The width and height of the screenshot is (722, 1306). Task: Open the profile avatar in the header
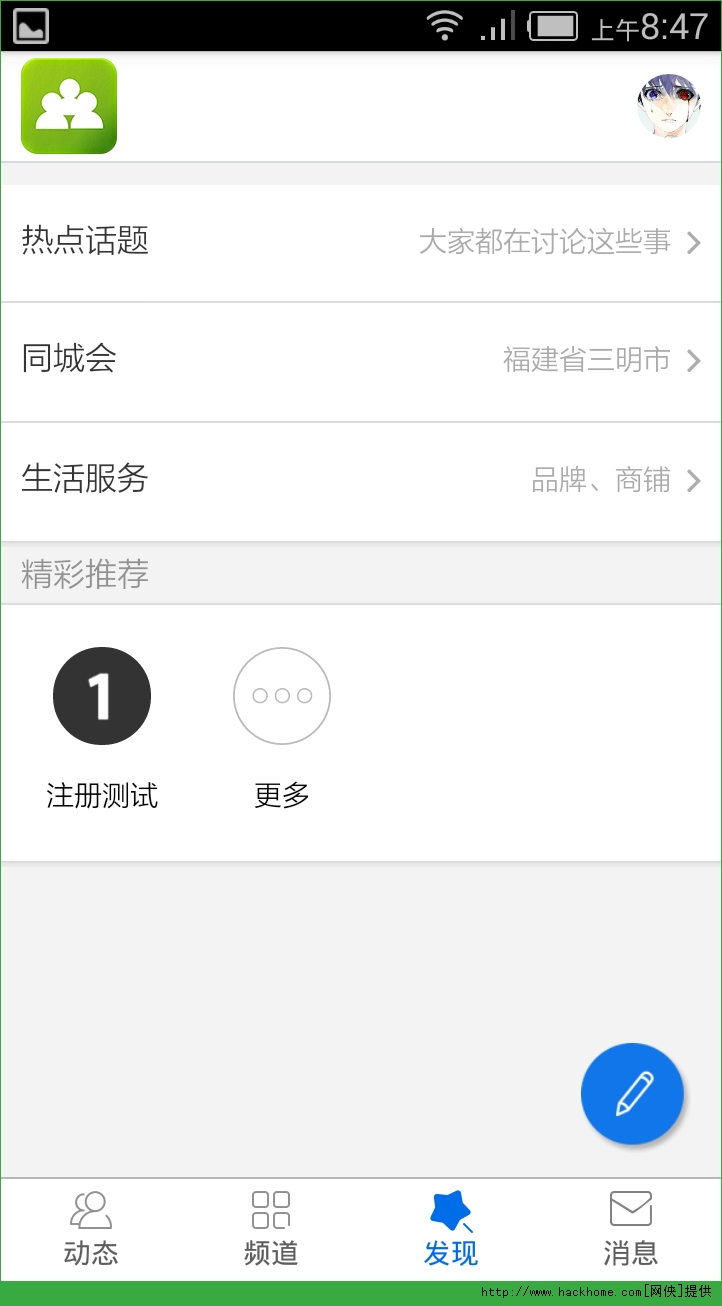[x=668, y=105]
